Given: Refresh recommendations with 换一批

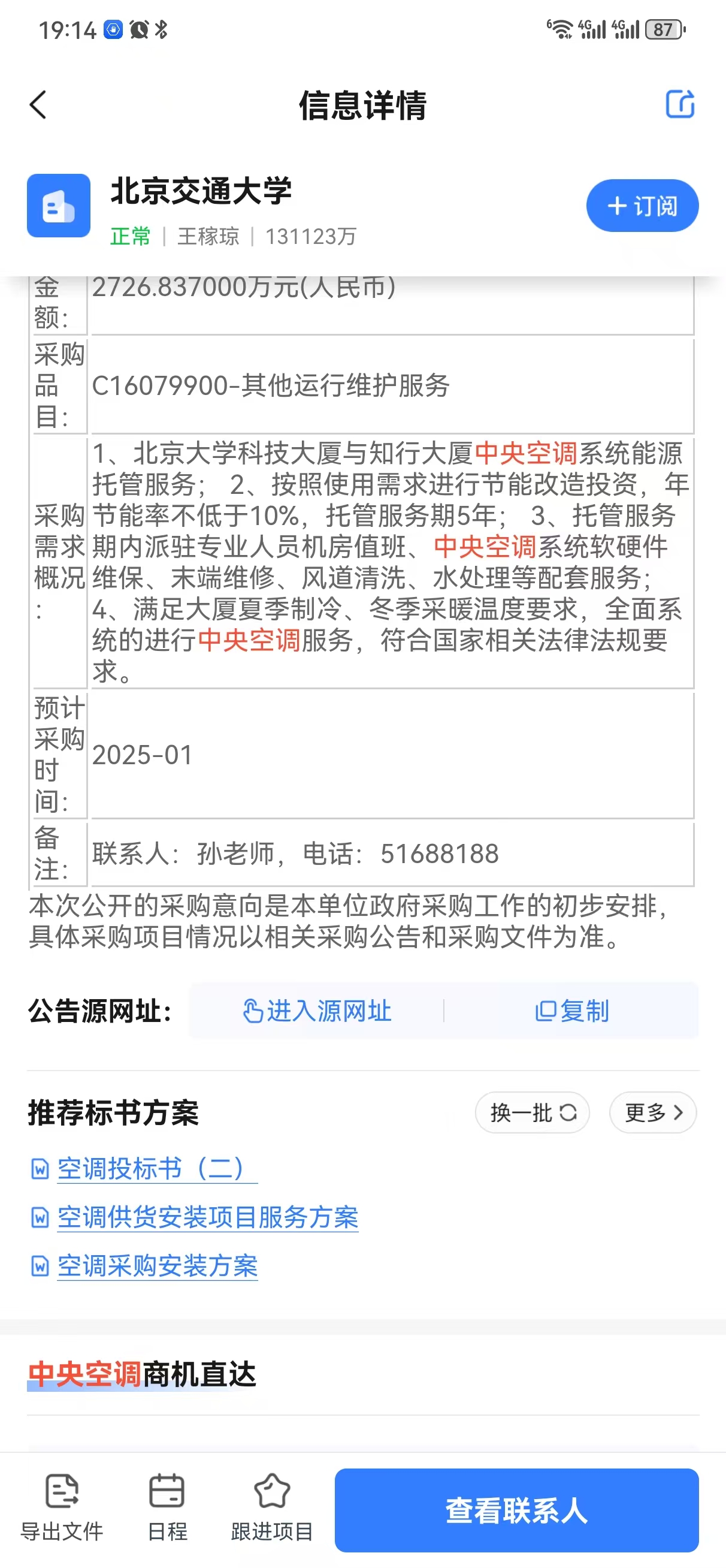Looking at the screenshot, I should [533, 1112].
